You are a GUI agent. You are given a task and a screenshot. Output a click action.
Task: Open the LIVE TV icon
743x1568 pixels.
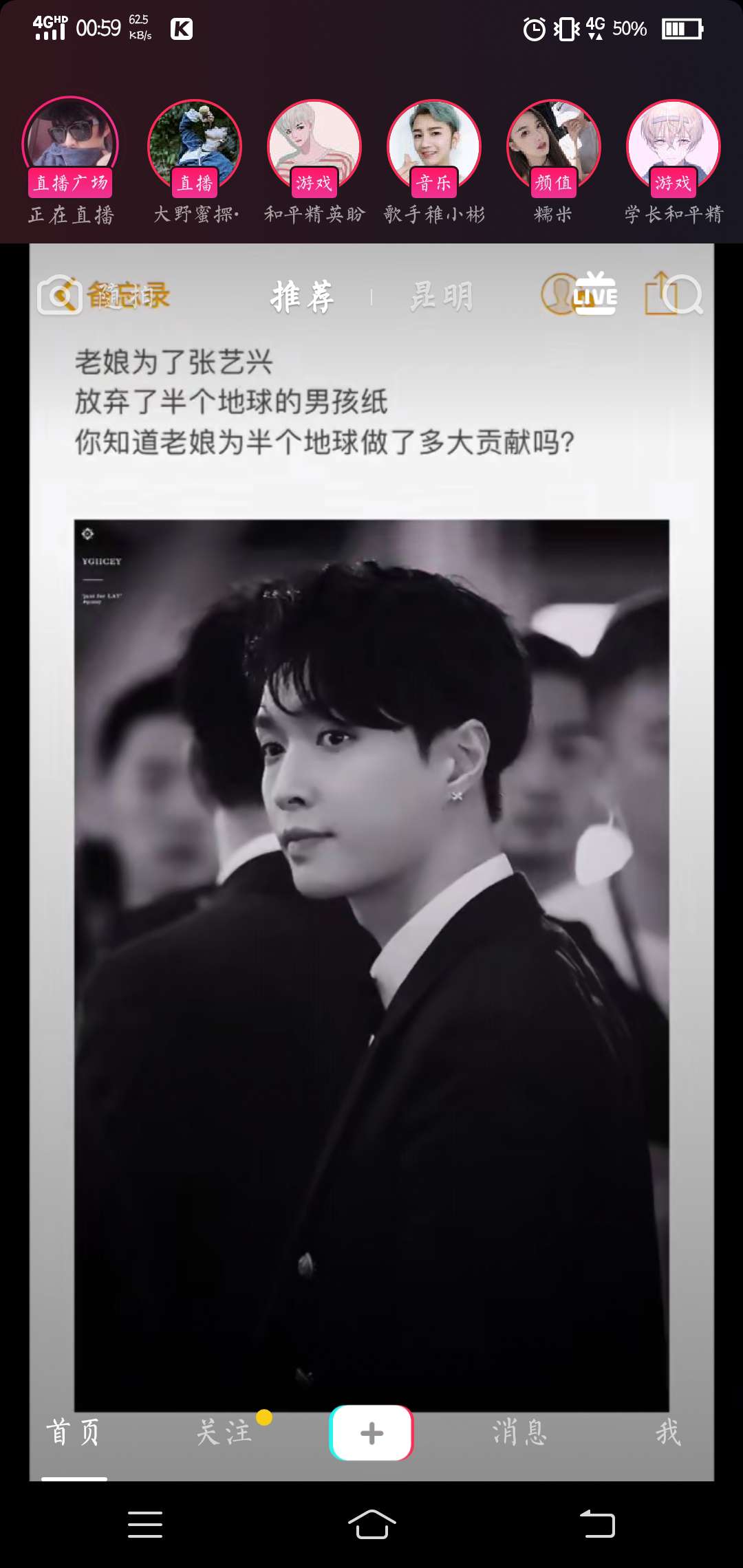point(594,294)
